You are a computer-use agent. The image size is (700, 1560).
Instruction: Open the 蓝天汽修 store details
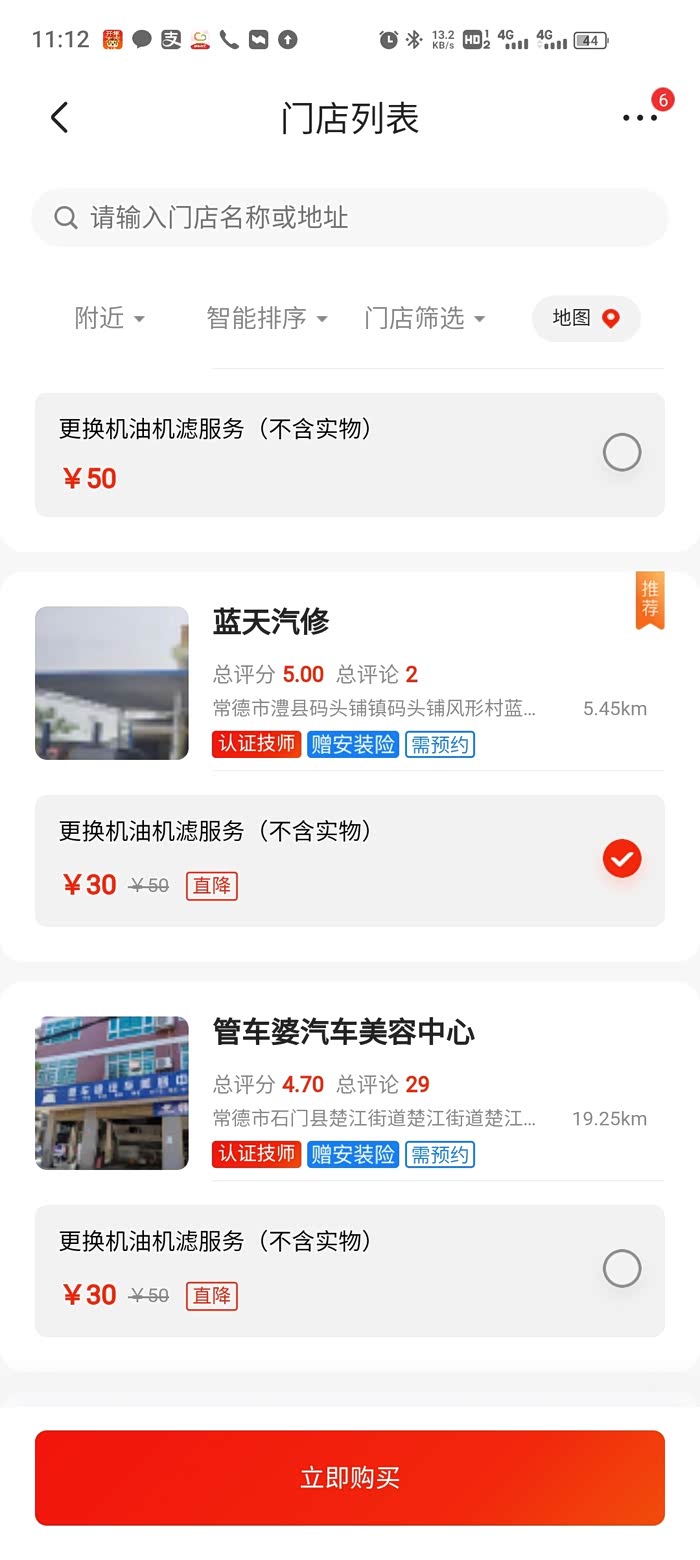click(x=271, y=622)
